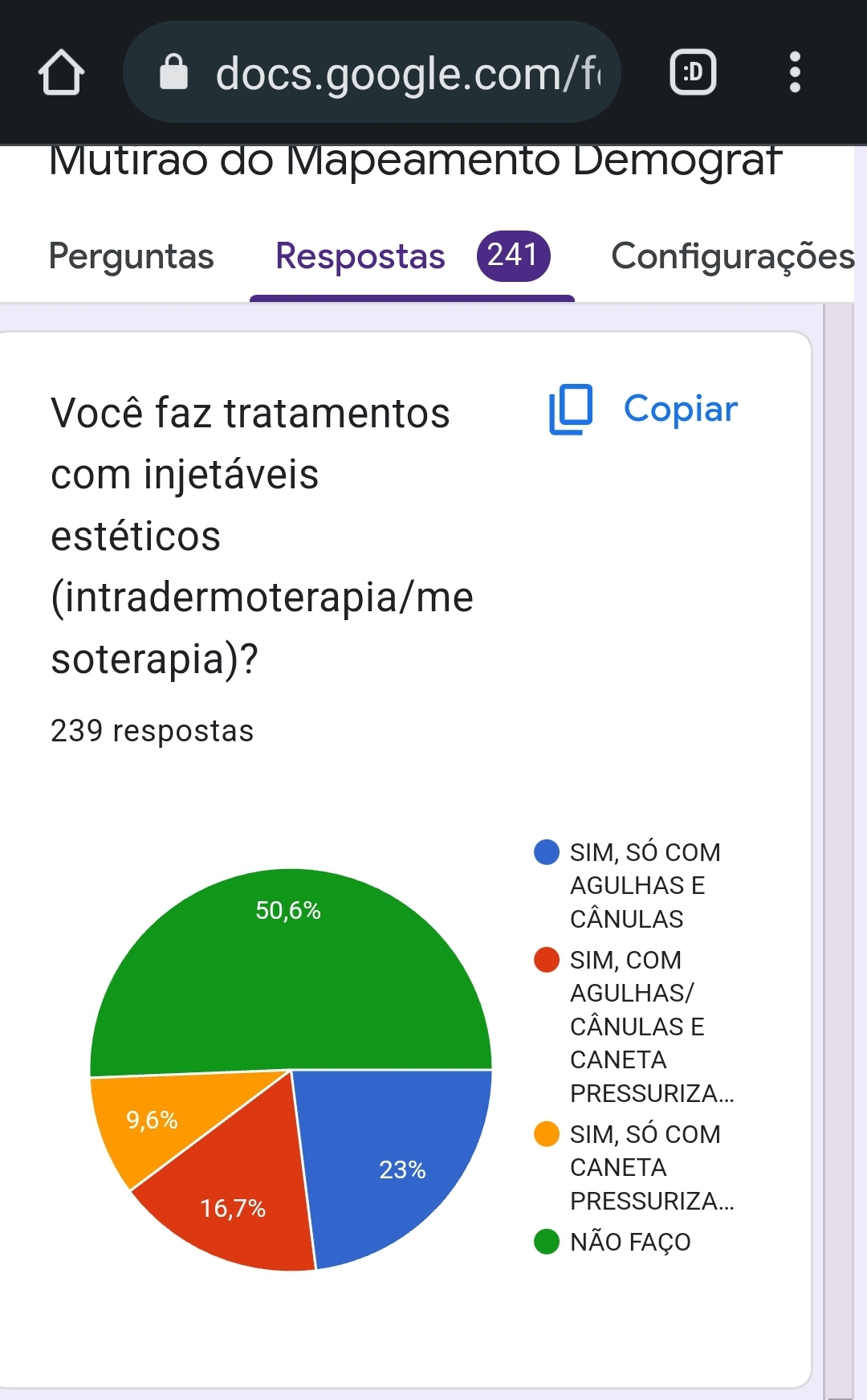The width and height of the screenshot is (867, 1400).
Task: Switch to the Perguntas tab
Action: [x=131, y=256]
